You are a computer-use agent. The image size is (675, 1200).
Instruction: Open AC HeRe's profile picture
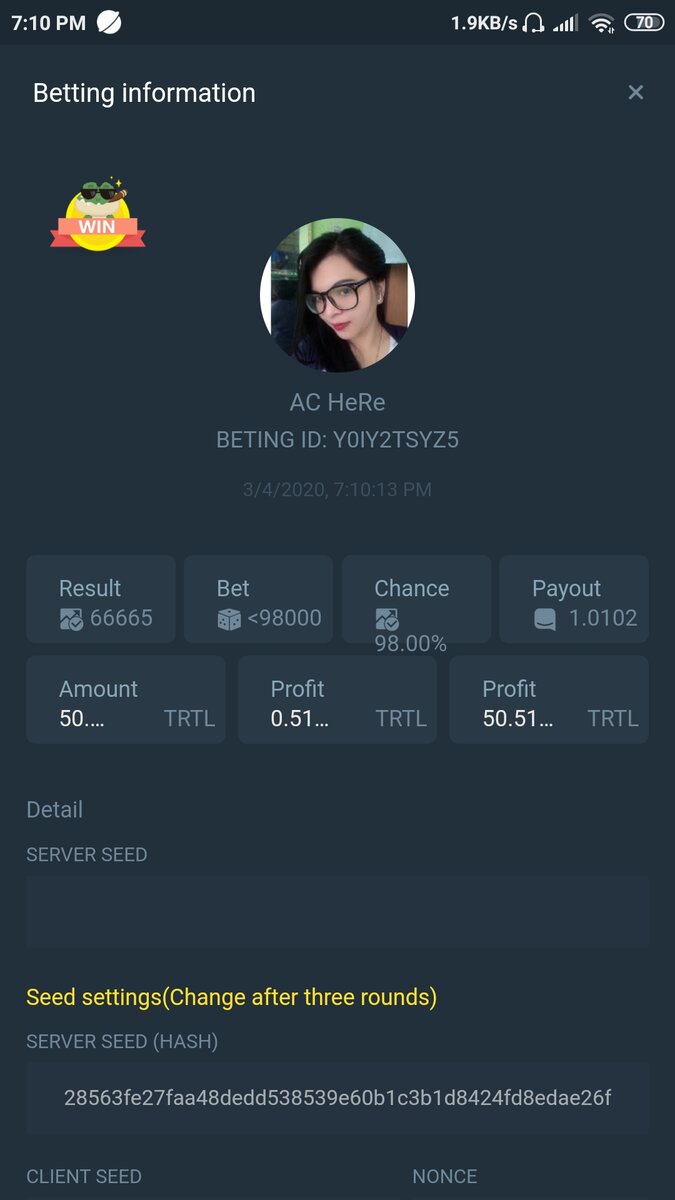click(x=337, y=296)
